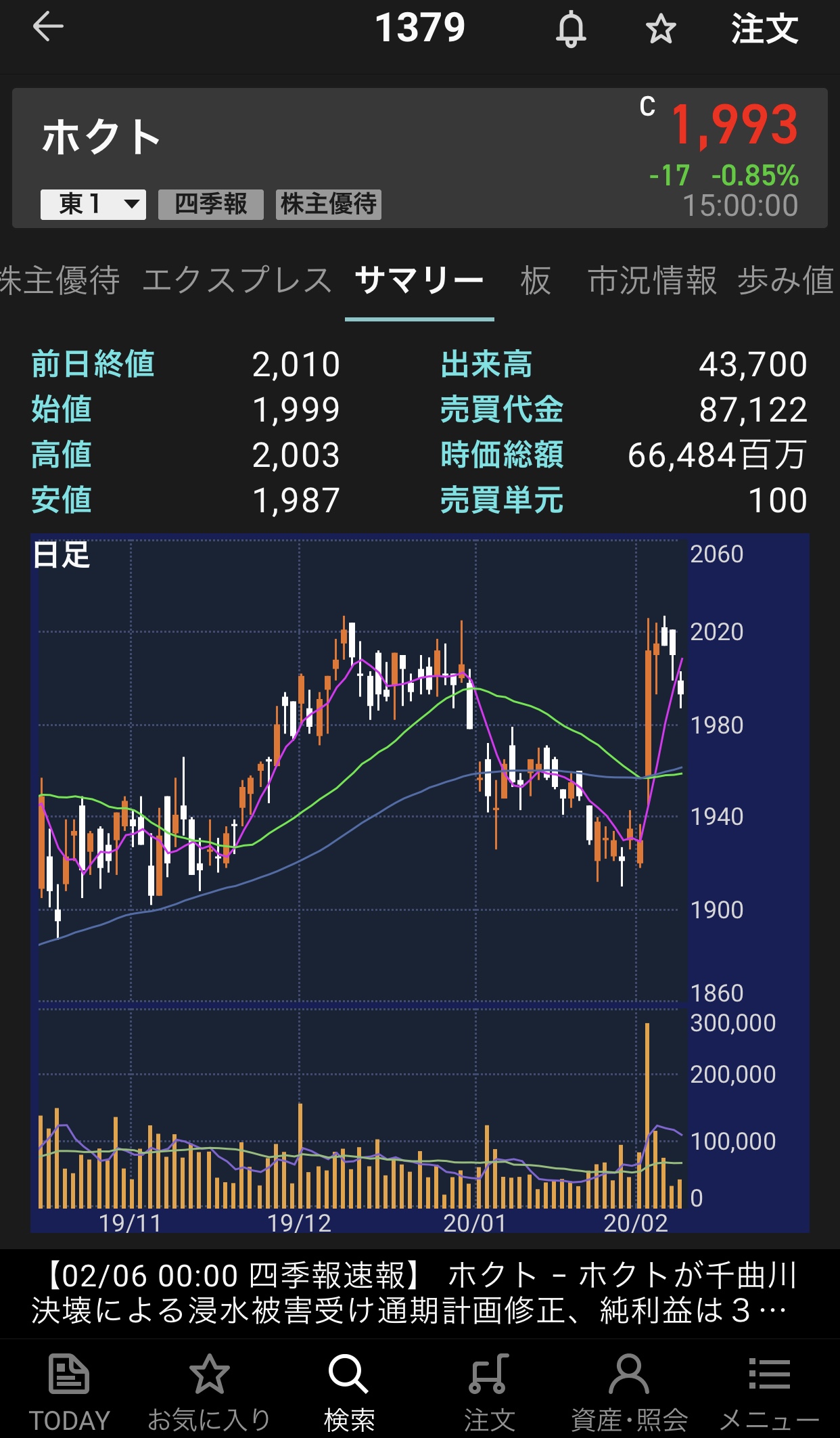Open メニュー in bottom navigation
The height and width of the screenshot is (1438, 840).
[769, 1392]
